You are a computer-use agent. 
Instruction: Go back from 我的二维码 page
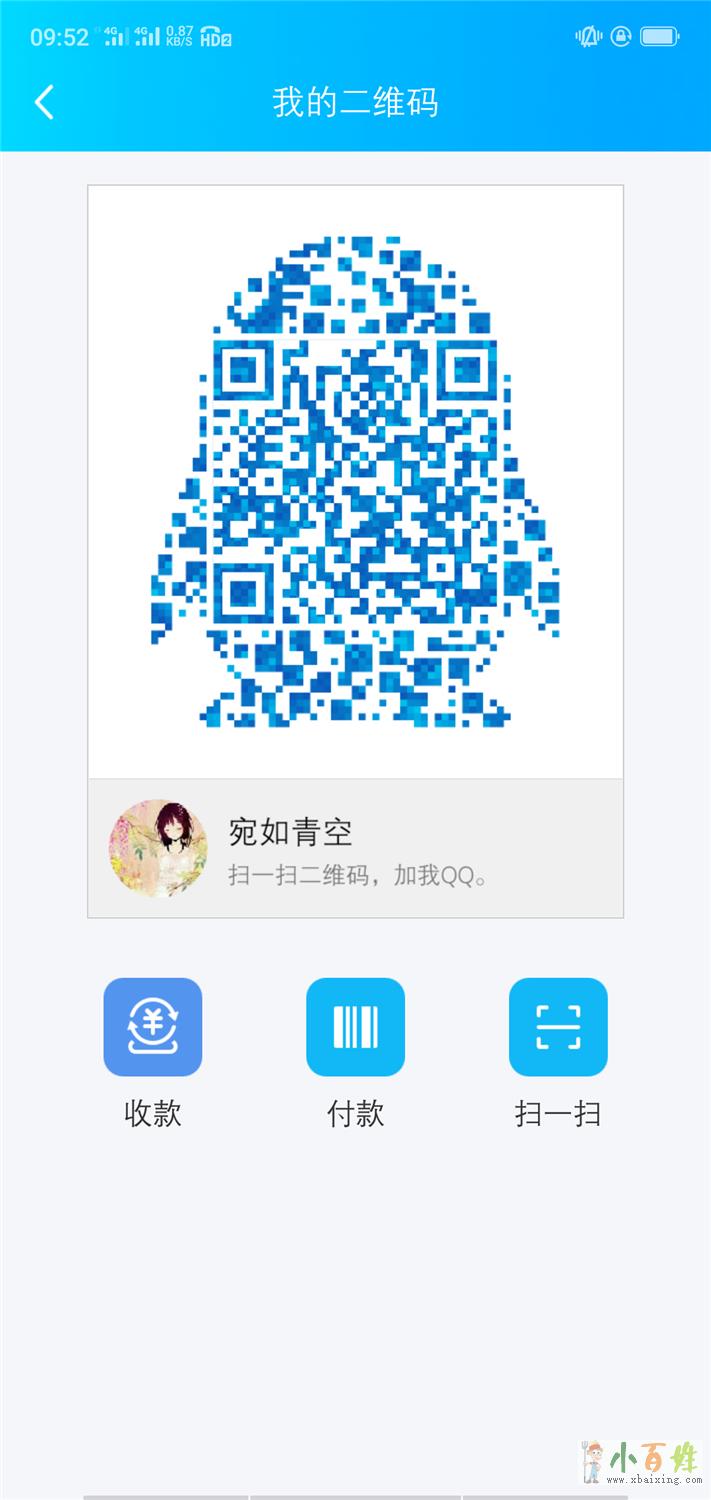tap(44, 102)
